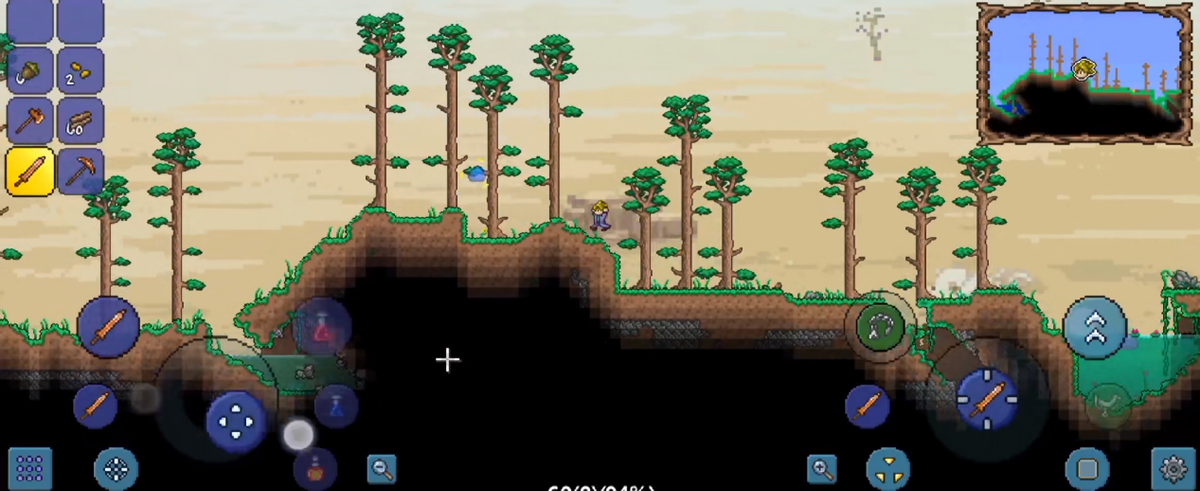Tap the yellow arrows direction pad button

(x=888, y=468)
